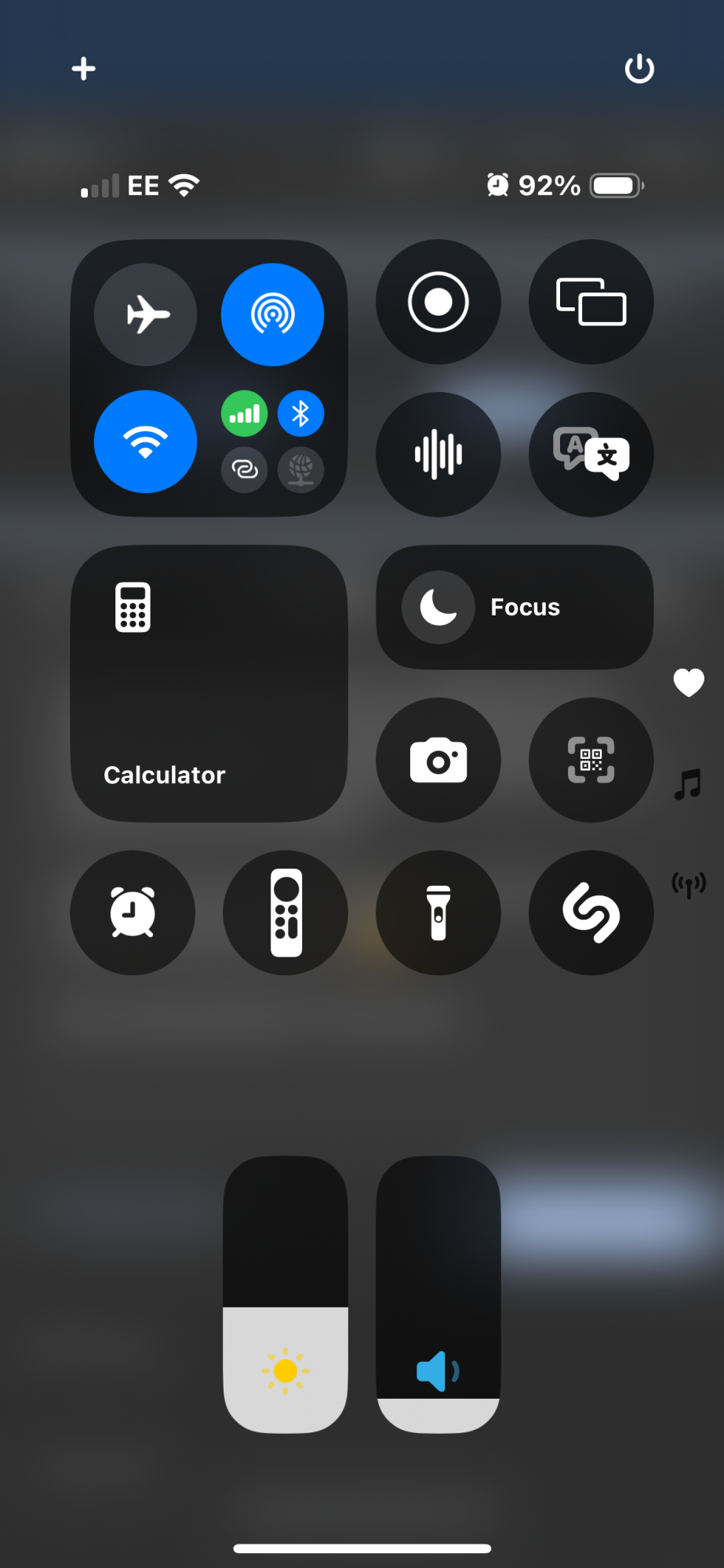Tap the sound recognition waveform control
The image size is (724, 1568).
(x=438, y=455)
